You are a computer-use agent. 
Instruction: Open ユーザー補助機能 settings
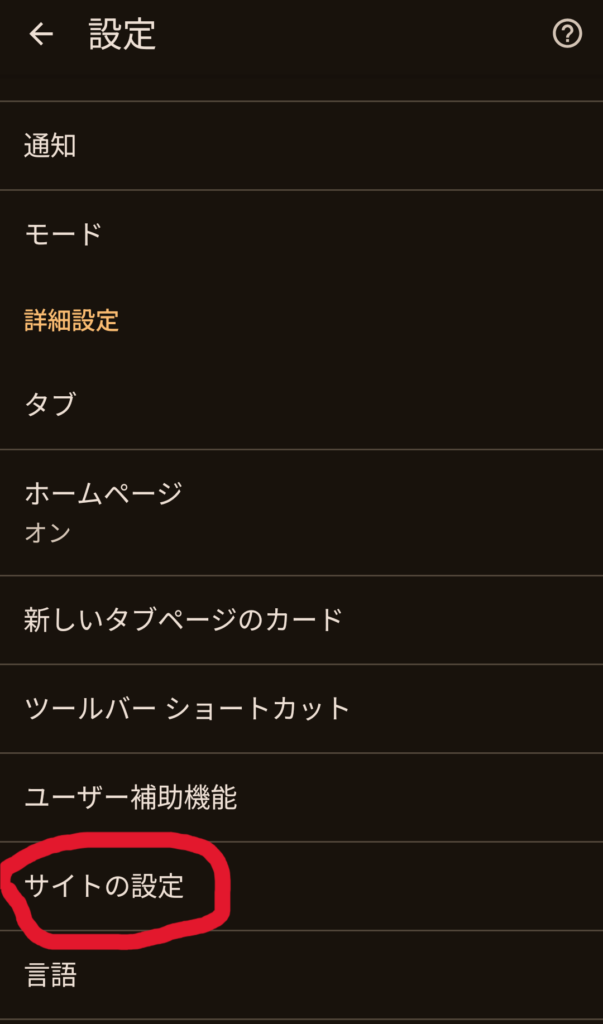tap(301, 797)
